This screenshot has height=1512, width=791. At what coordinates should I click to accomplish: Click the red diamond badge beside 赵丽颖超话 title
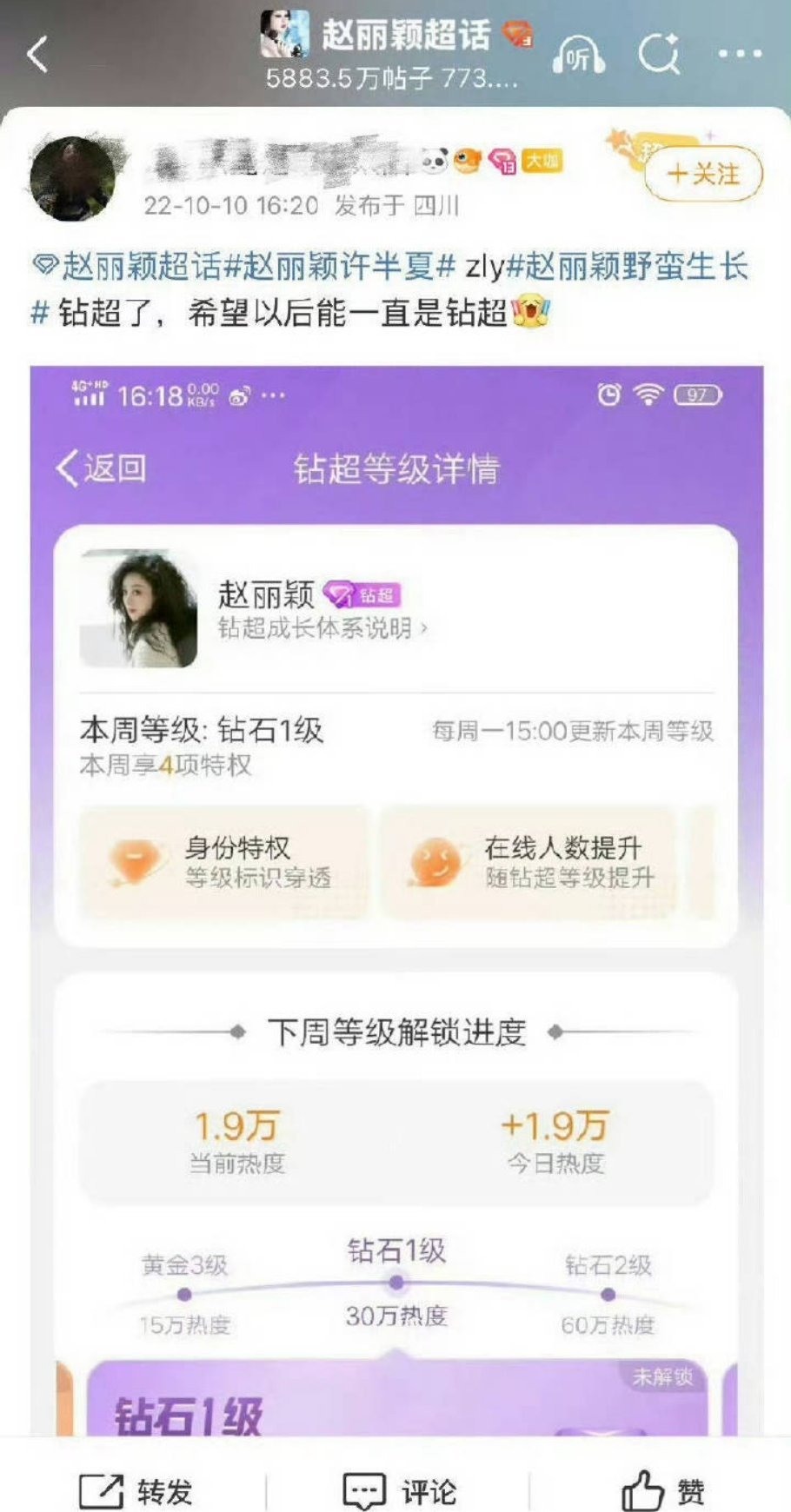(x=519, y=36)
